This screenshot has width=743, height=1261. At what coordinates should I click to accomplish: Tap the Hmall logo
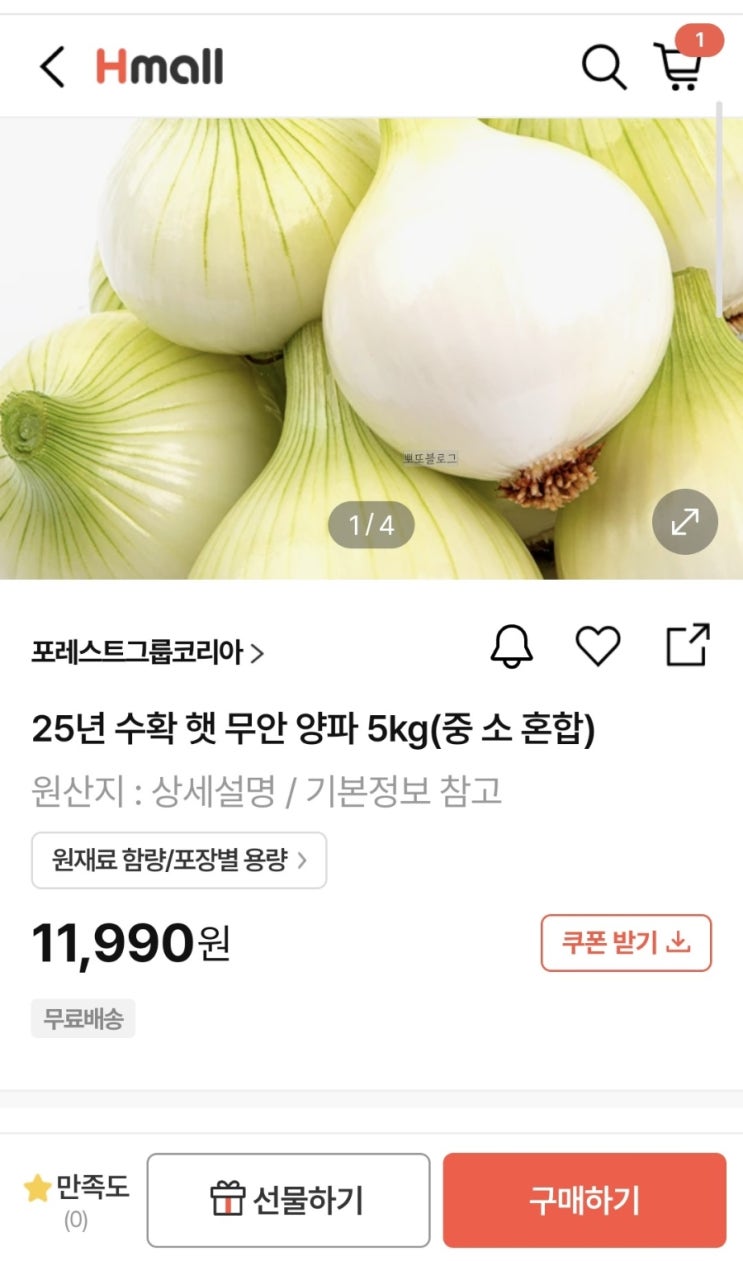click(160, 66)
